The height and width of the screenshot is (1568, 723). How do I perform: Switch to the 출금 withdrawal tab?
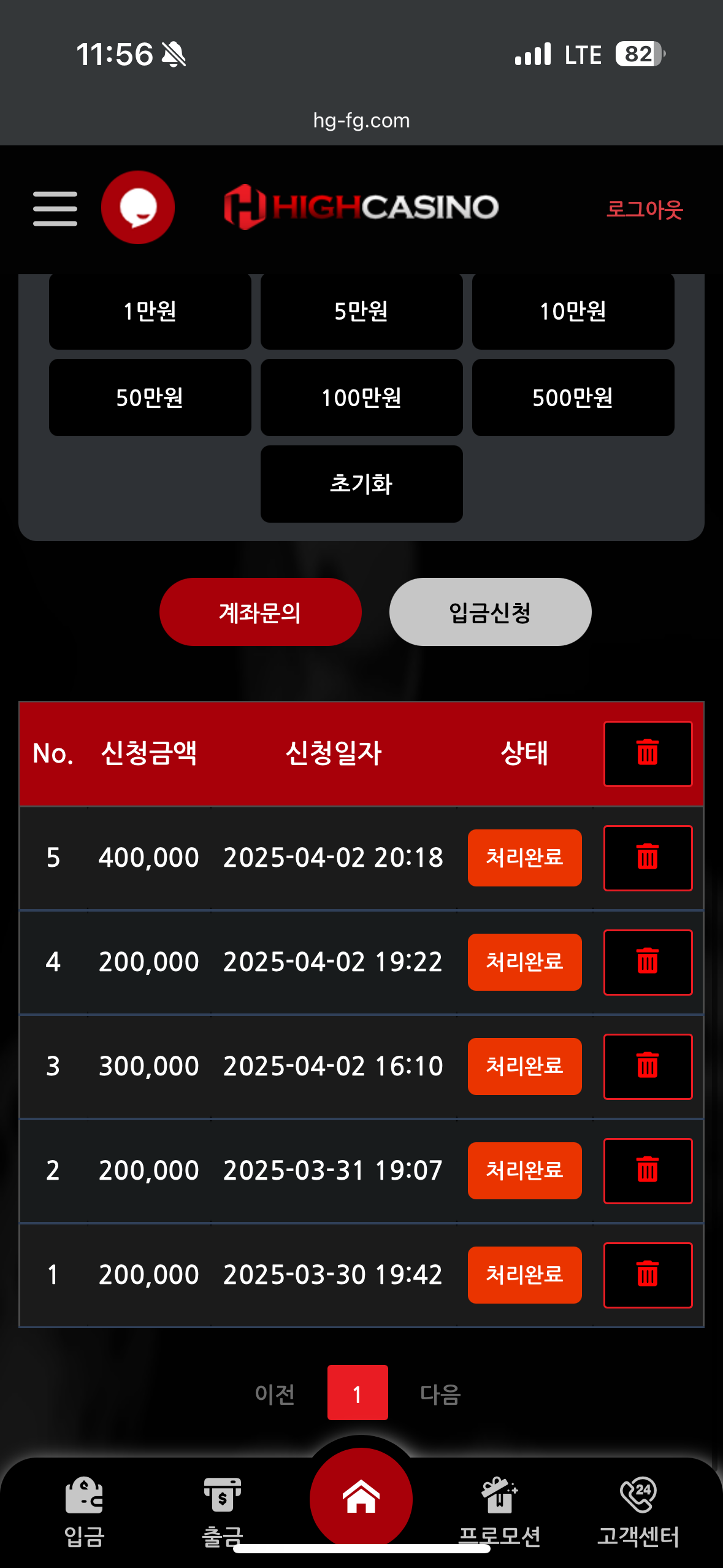223,1509
